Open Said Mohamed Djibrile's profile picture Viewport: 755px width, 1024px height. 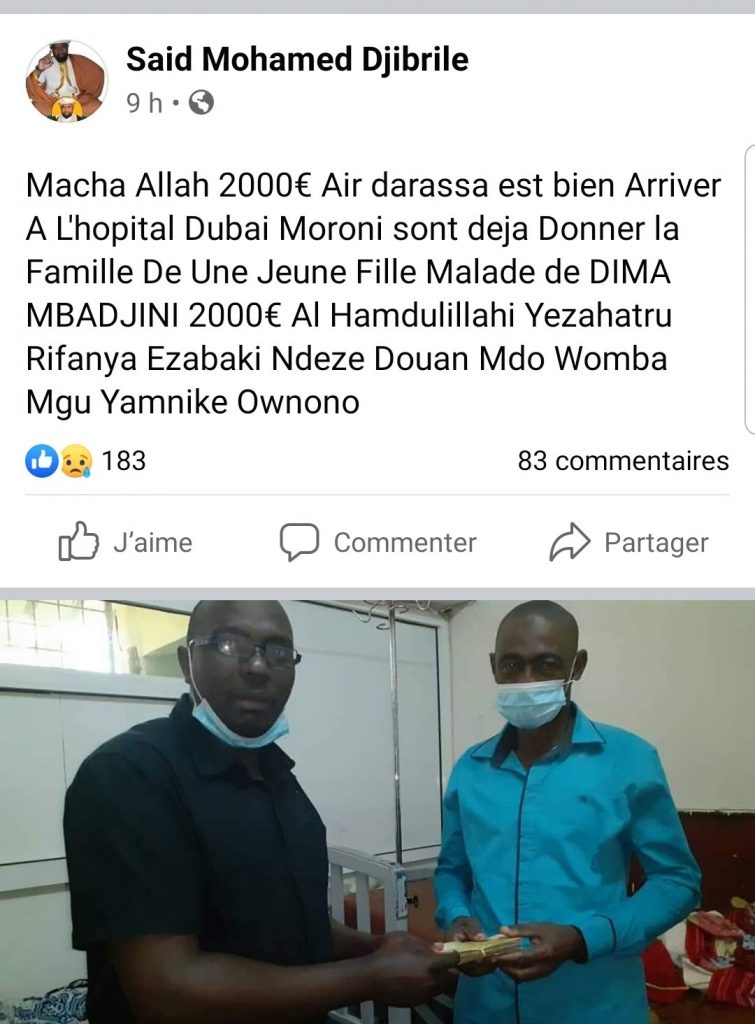coord(66,81)
